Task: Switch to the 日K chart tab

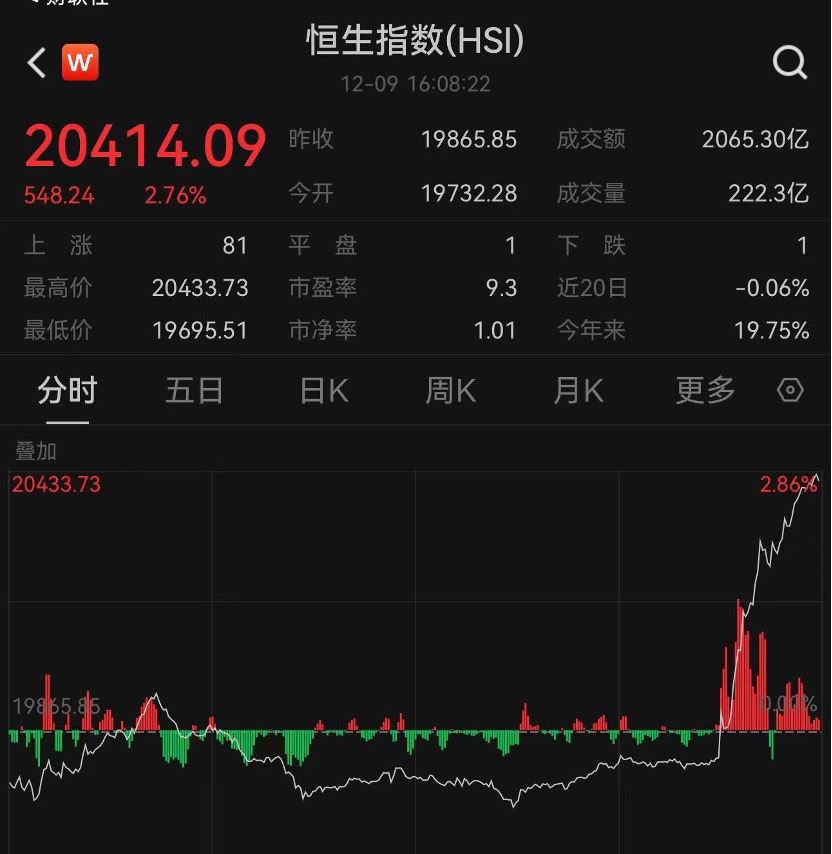Action: [x=324, y=391]
